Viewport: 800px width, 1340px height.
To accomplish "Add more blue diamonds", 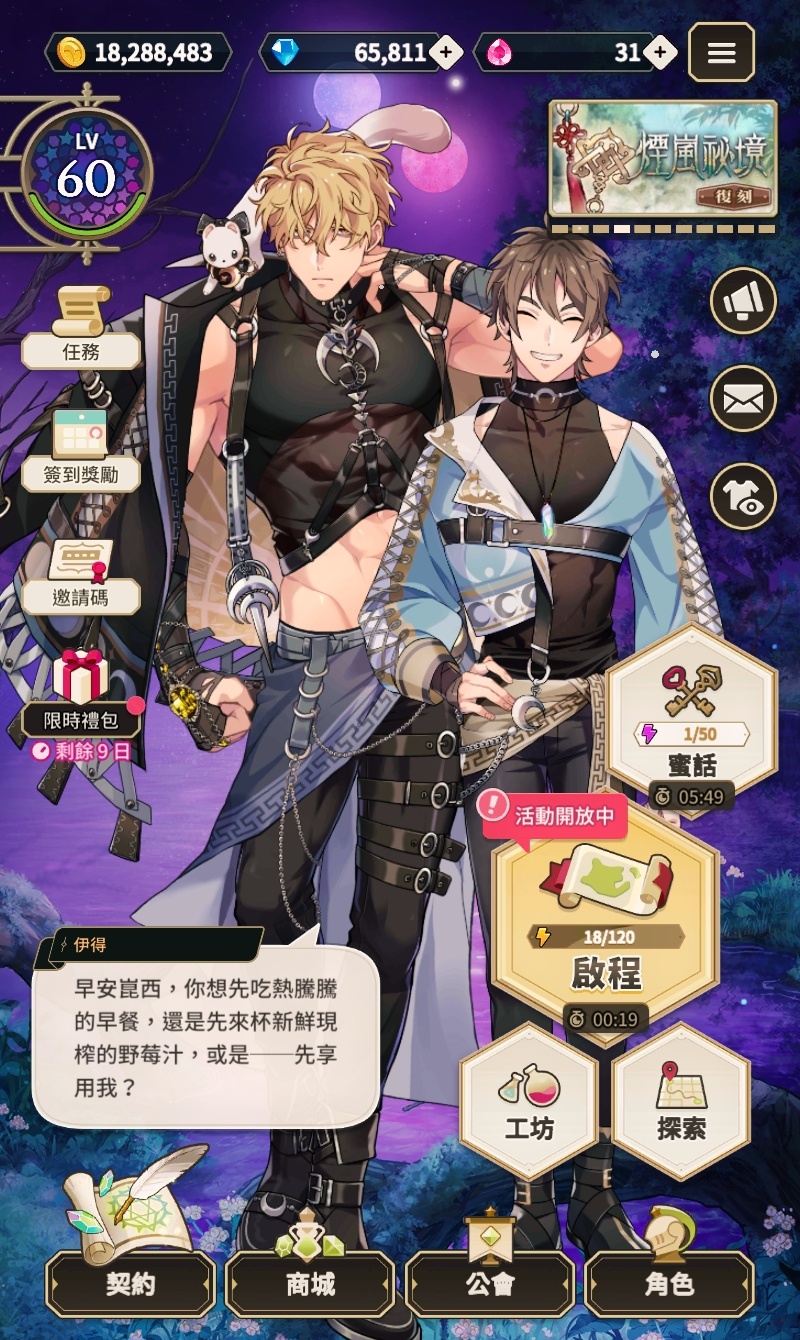I will click(446, 52).
